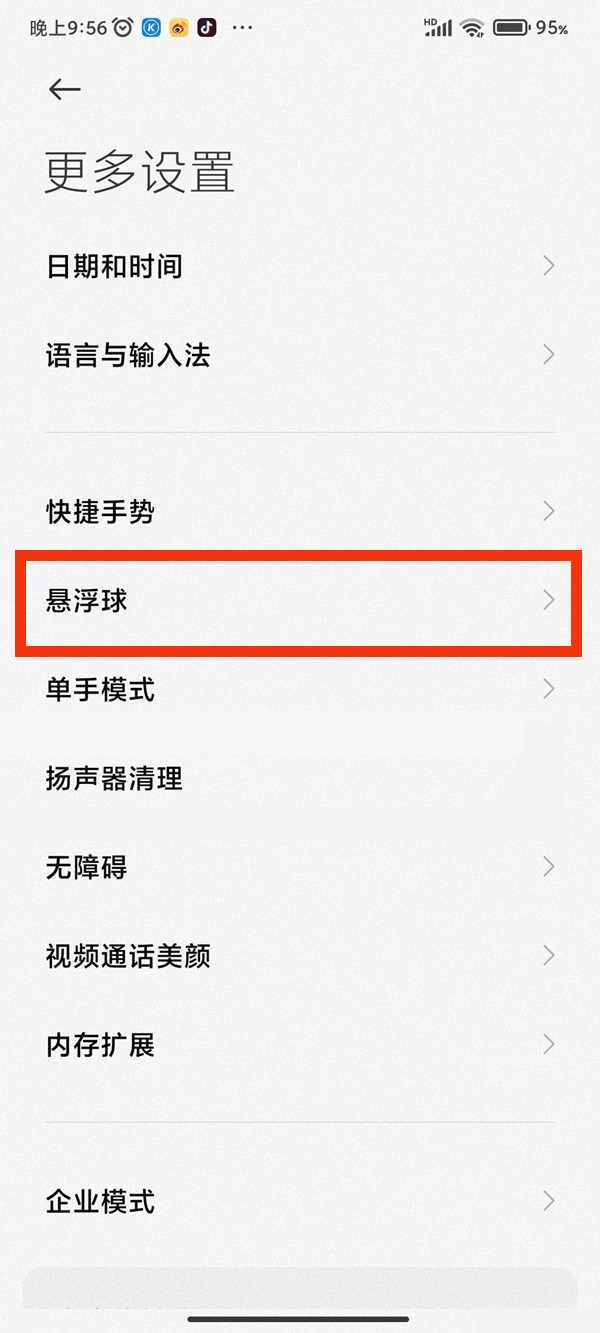600x1333 pixels.
Task: Open the 悬浮球 setting
Action: coord(298,601)
